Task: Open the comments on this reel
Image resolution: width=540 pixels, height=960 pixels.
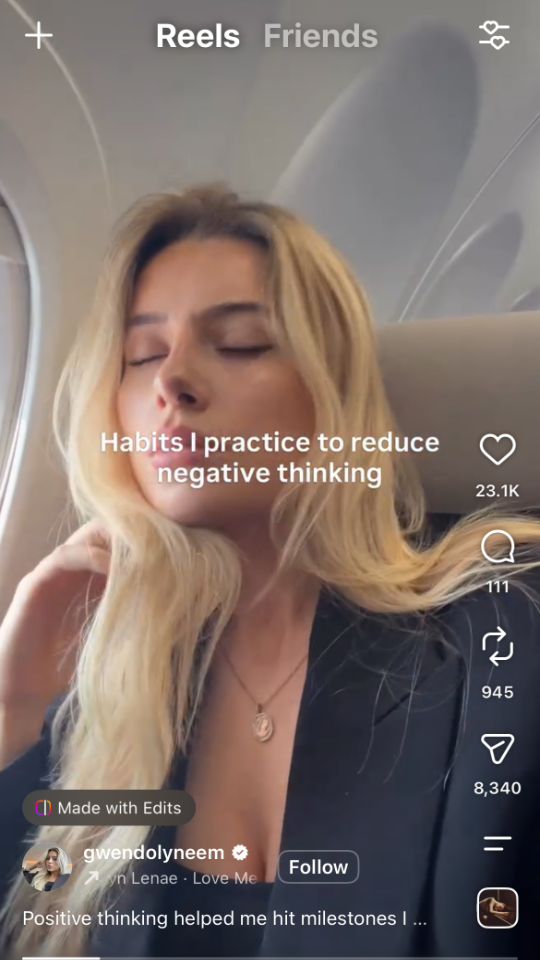Action: [497, 547]
